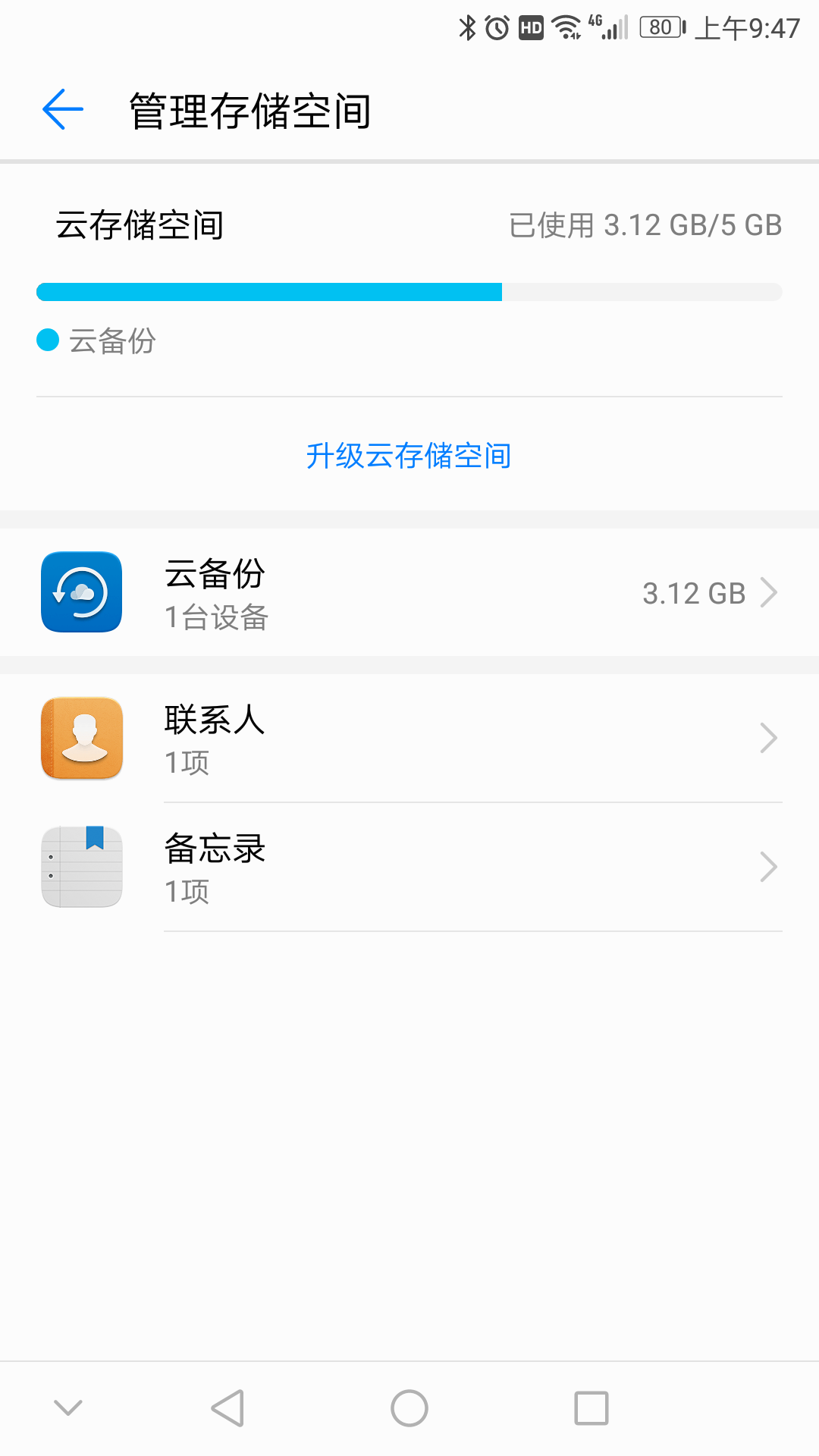
Task: Open the 云备份 cloud backup app icon
Action: 80,592
